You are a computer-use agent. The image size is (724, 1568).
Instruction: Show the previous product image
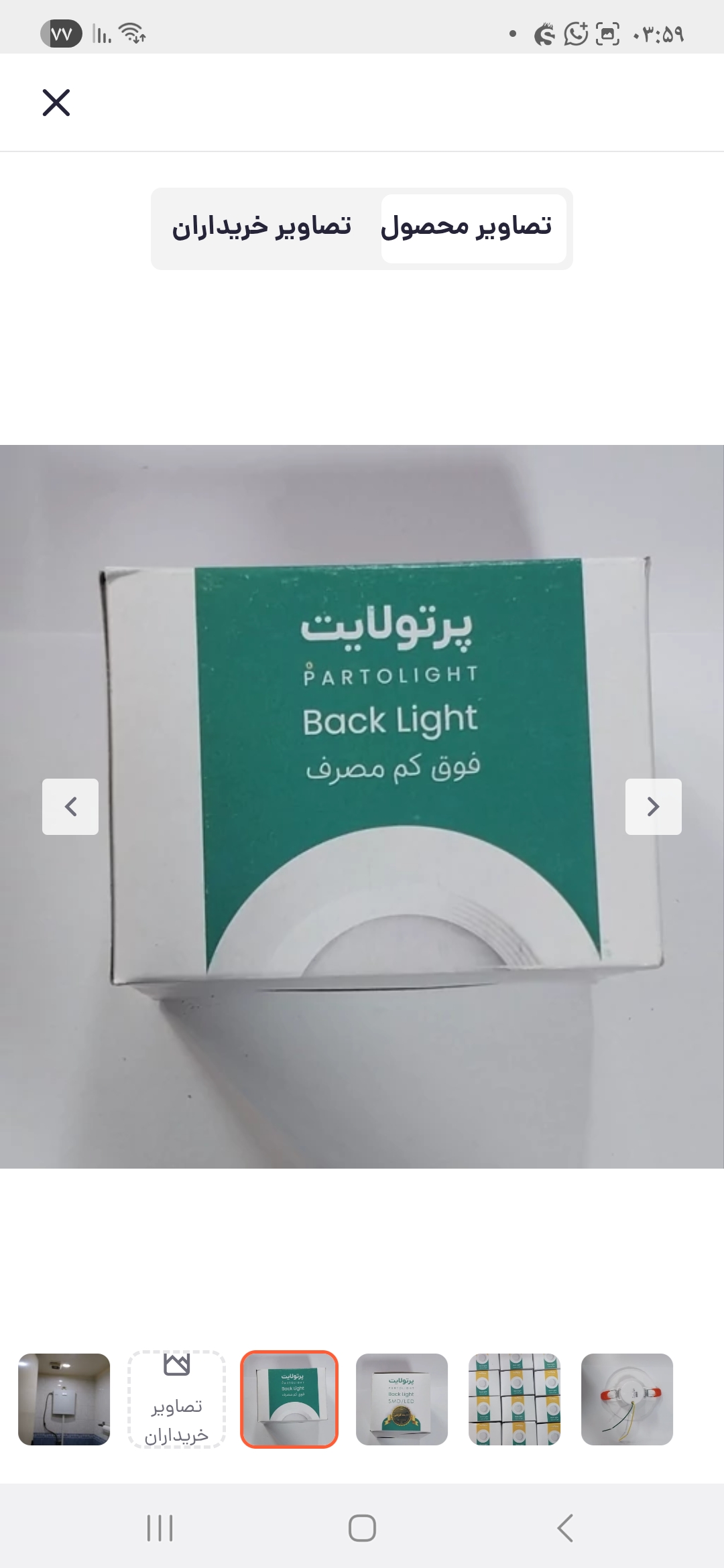coord(70,807)
